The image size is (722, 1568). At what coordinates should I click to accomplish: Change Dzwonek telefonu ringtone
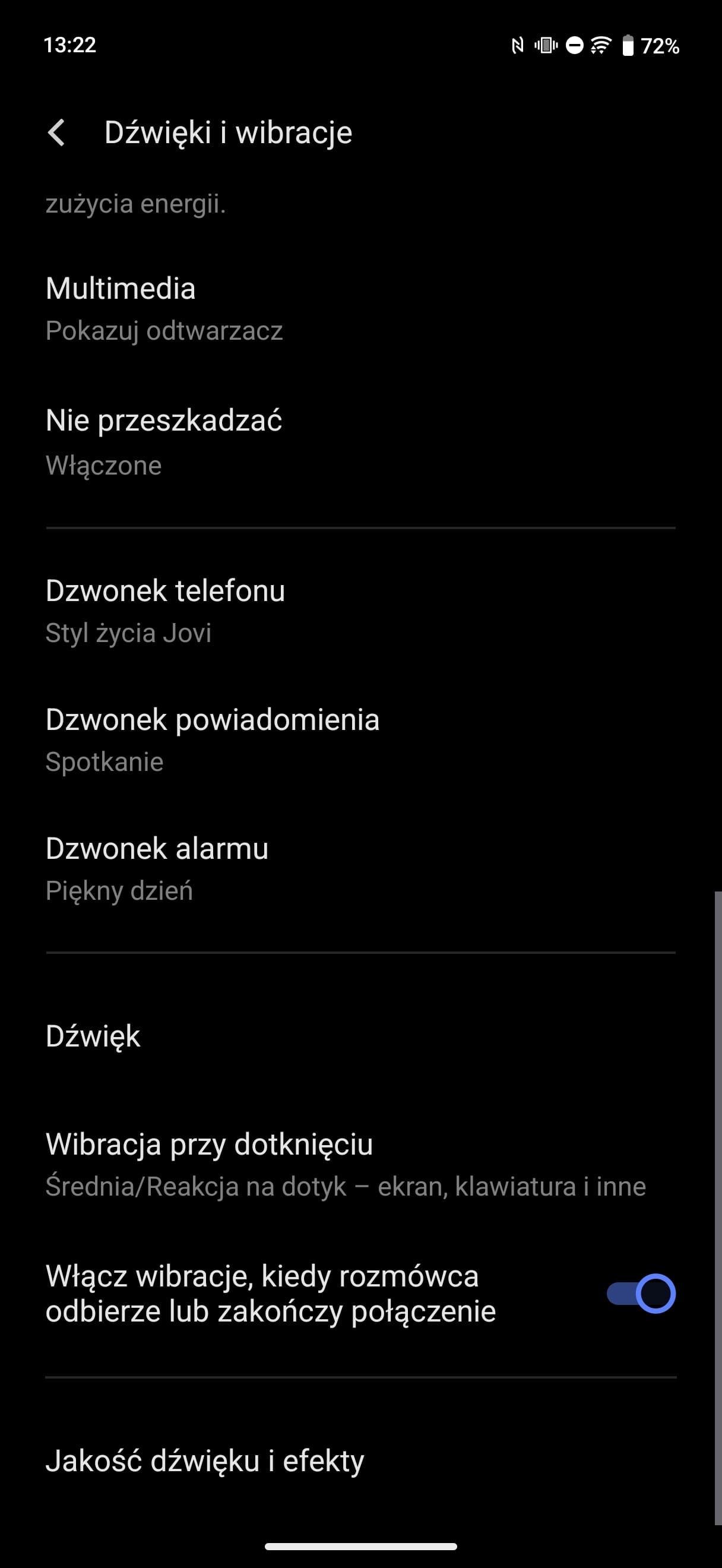360,611
